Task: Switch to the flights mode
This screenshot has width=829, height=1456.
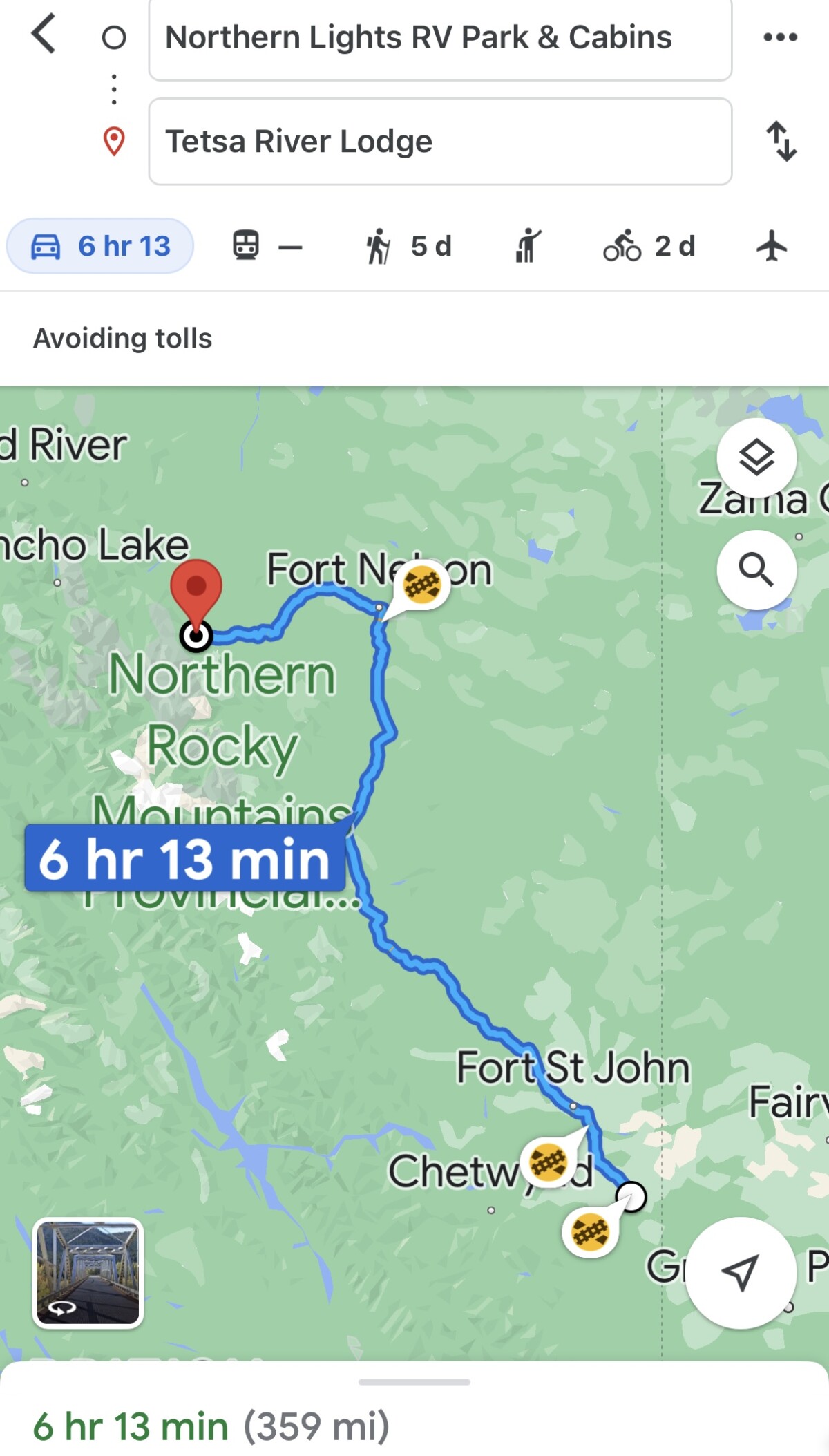Action: click(772, 246)
